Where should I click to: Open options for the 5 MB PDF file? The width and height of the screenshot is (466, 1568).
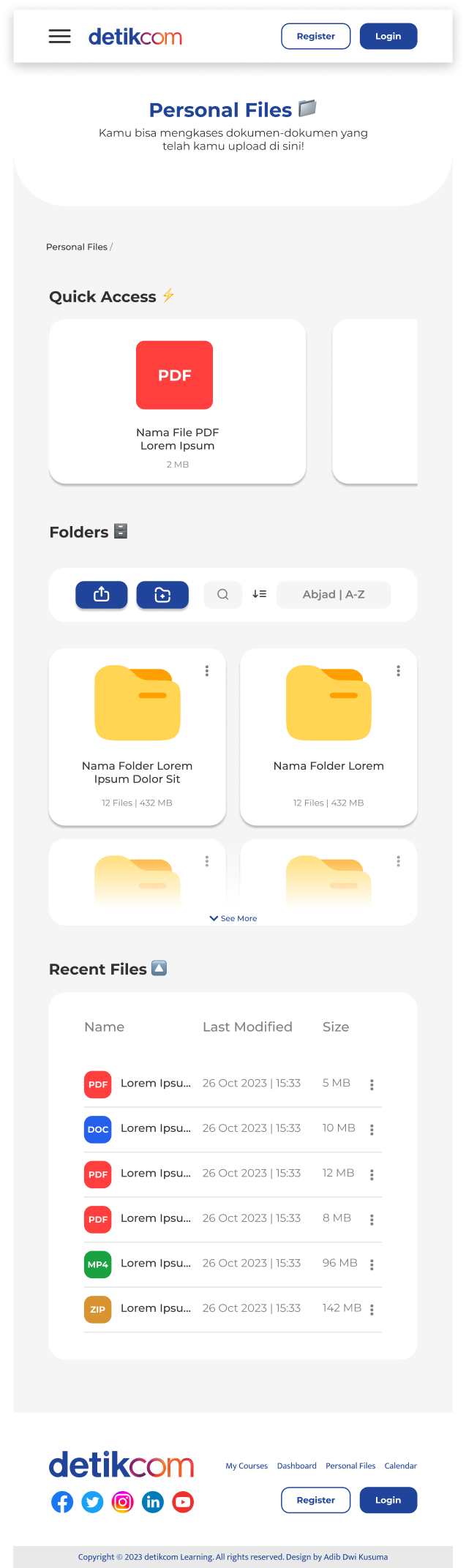coord(372,1084)
